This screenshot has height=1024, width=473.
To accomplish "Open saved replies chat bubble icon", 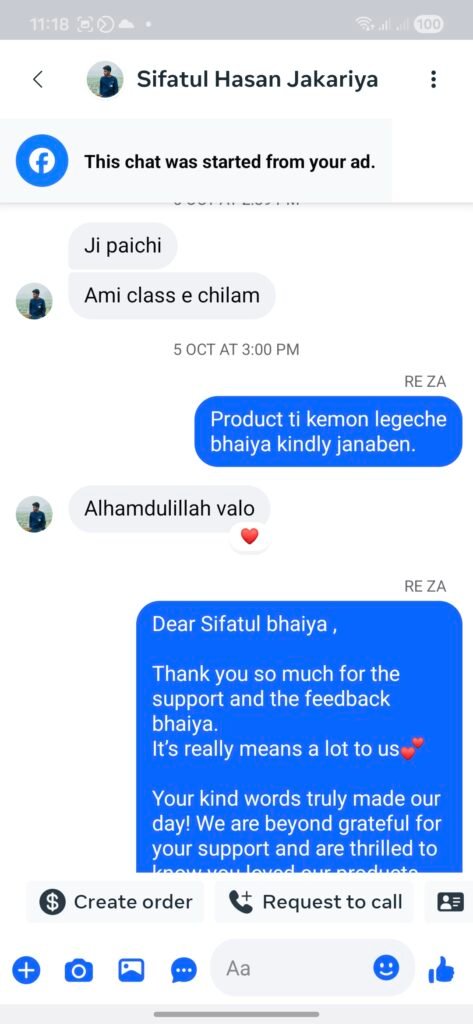I will tap(184, 971).
